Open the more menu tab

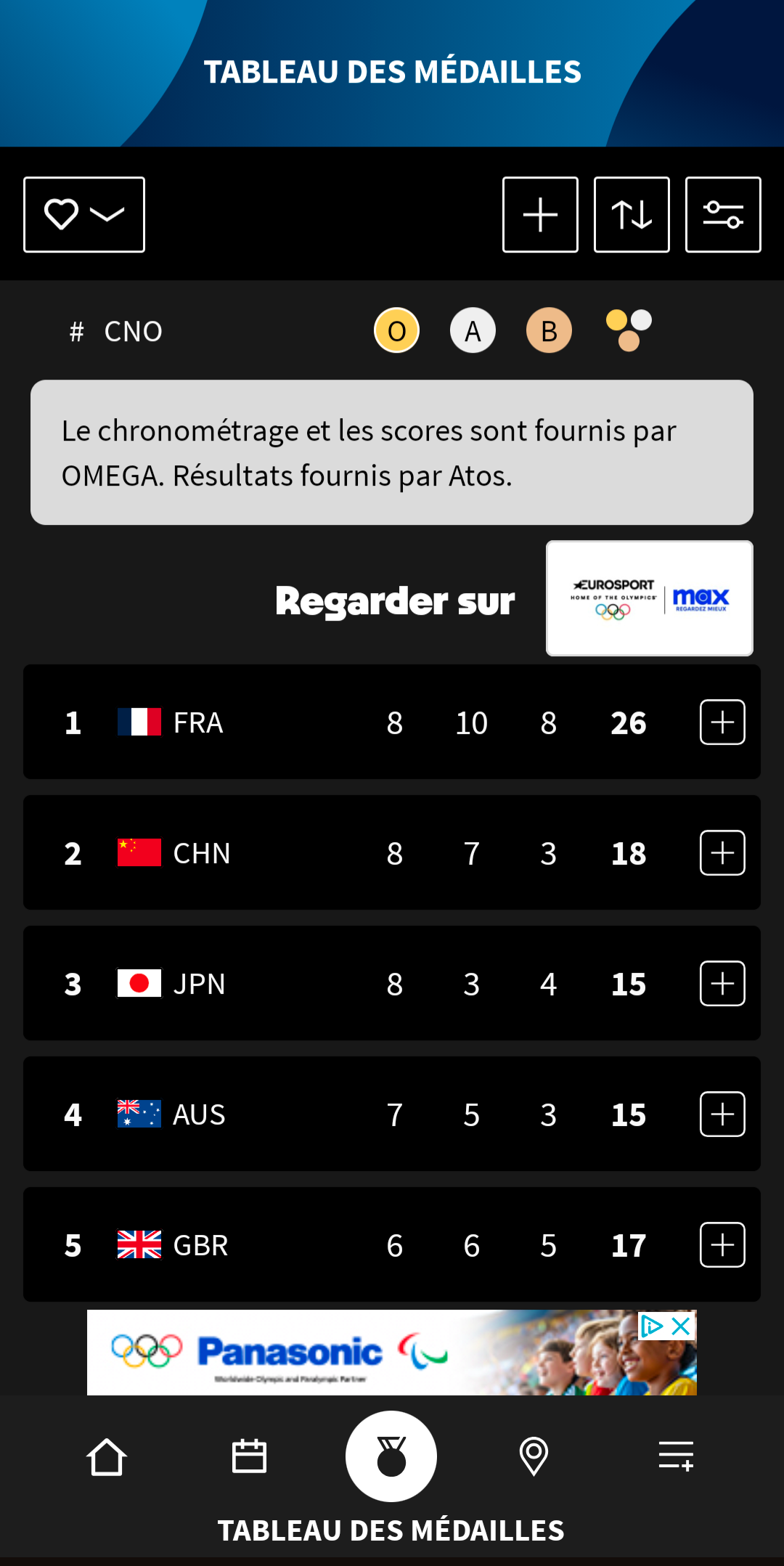pyautogui.click(x=676, y=1456)
